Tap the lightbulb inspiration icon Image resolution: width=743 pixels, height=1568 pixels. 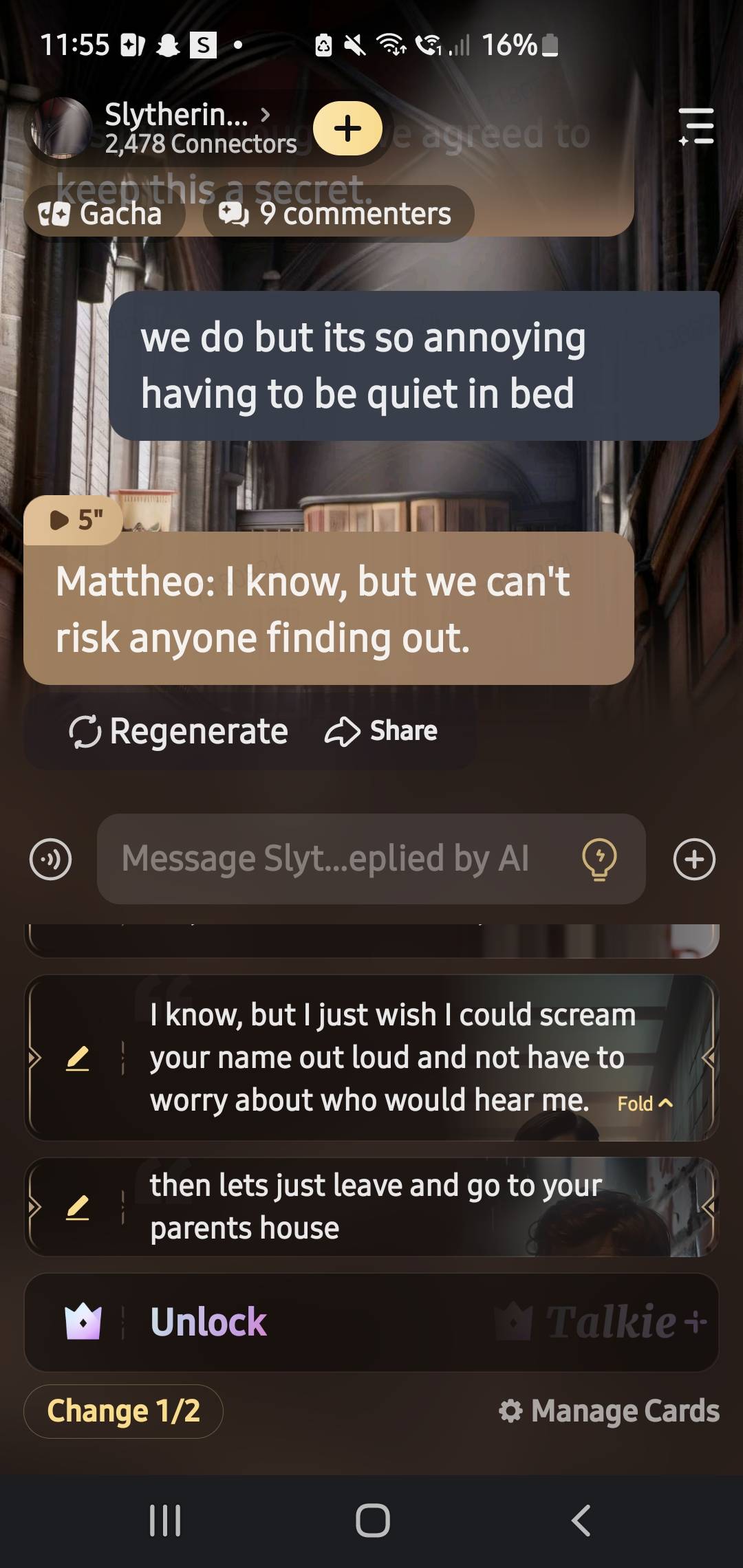tap(599, 859)
